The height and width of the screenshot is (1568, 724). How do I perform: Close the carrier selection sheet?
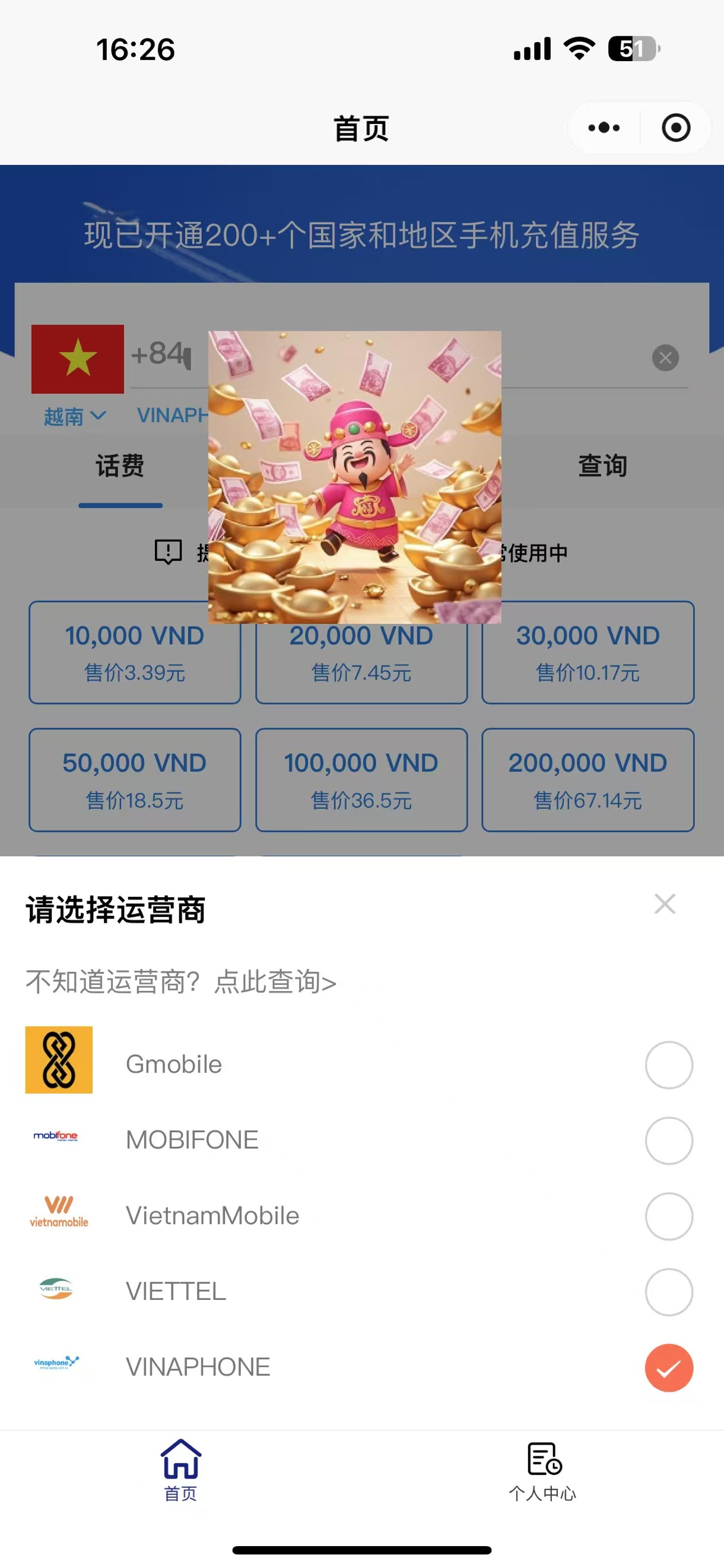click(x=664, y=904)
